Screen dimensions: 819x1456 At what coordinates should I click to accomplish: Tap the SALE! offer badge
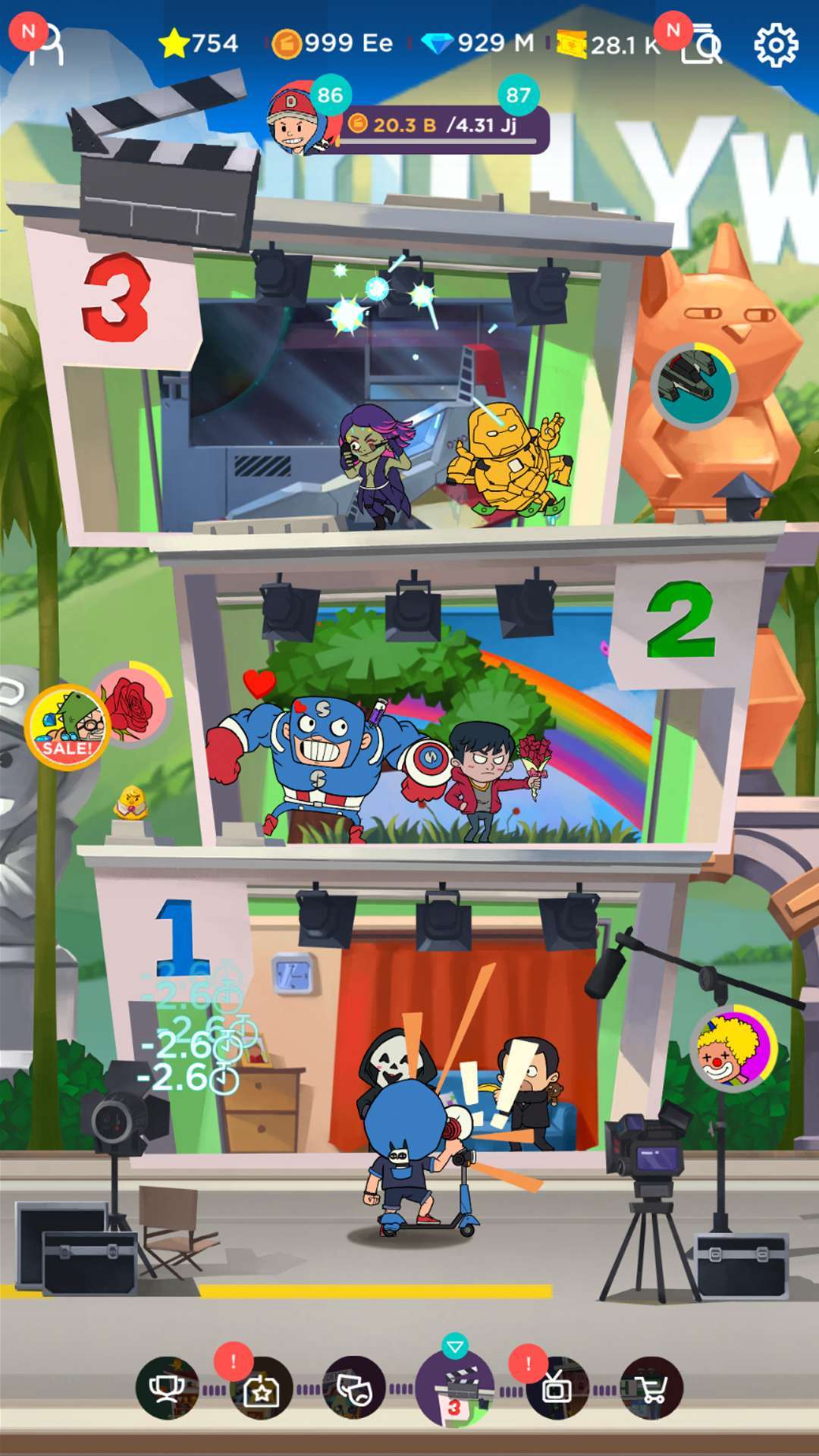[67, 726]
